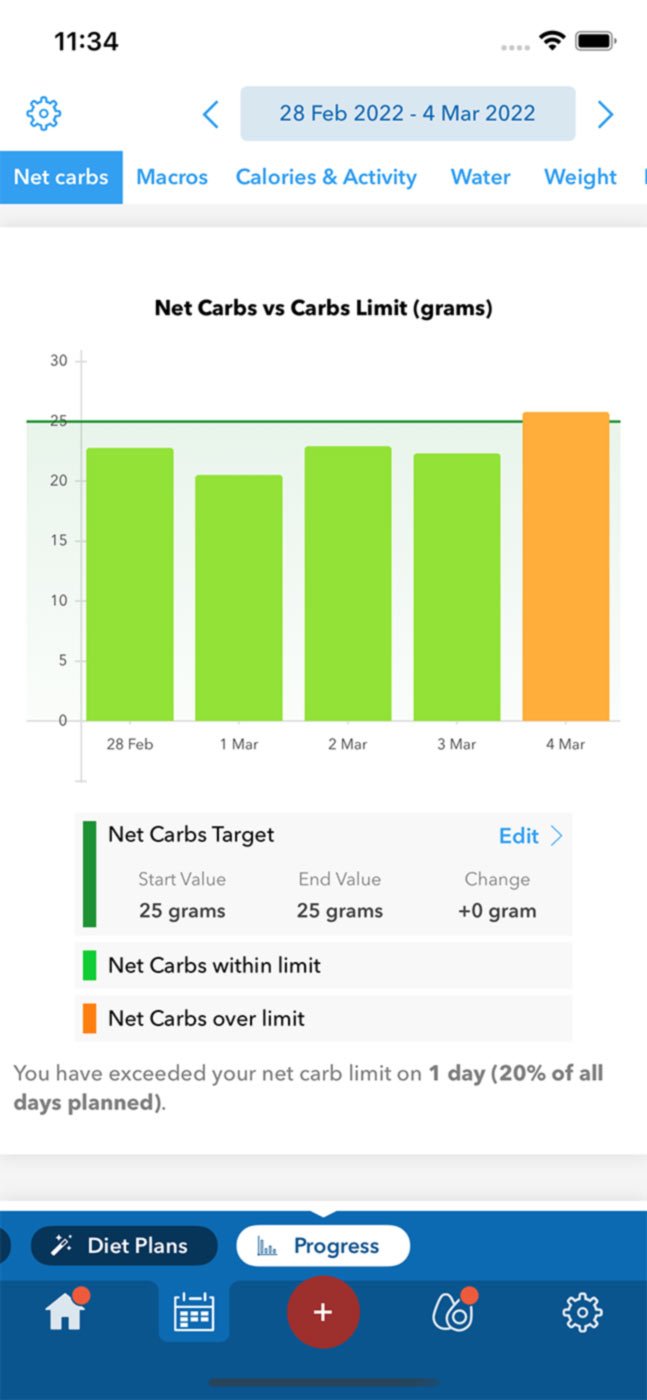The width and height of the screenshot is (647, 1400).
Task: Switch to the Weight tab
Action: point(580,177)
